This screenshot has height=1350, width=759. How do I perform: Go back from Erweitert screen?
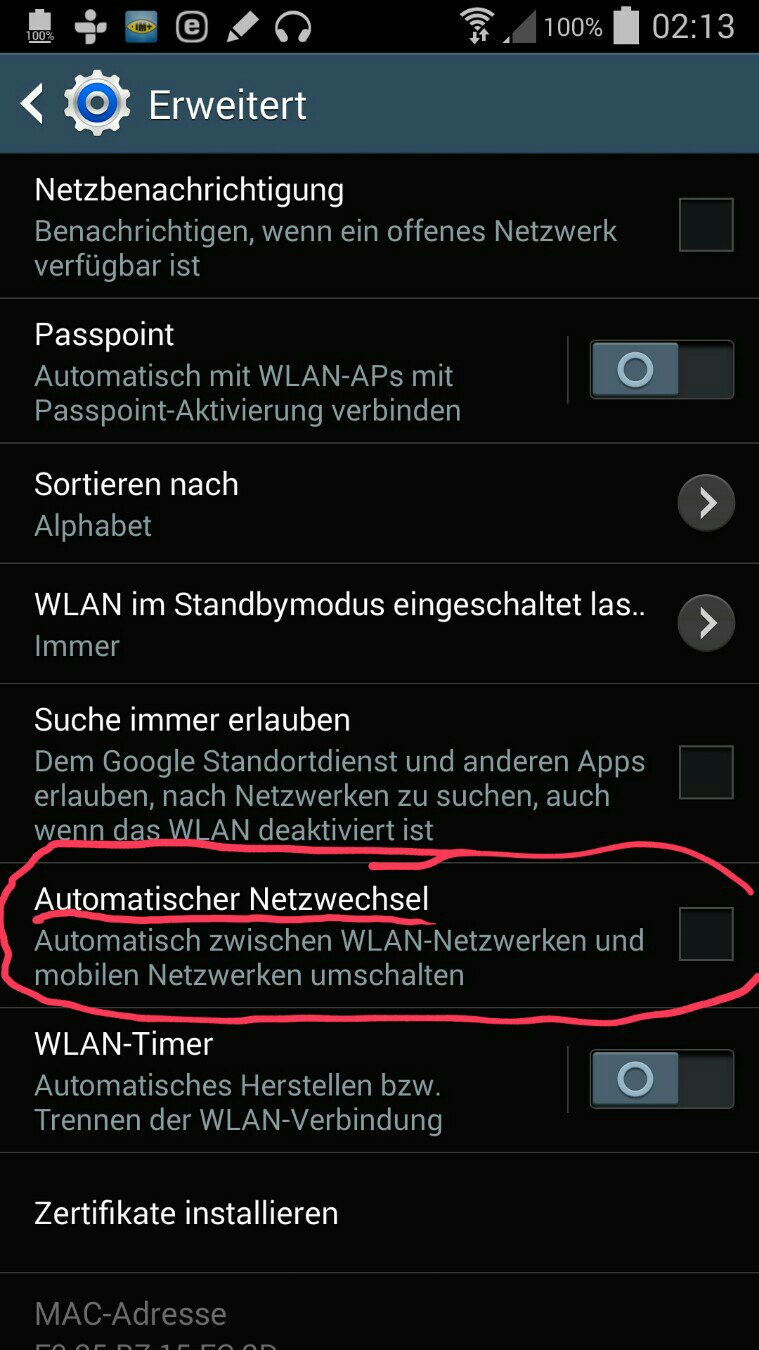32,104
